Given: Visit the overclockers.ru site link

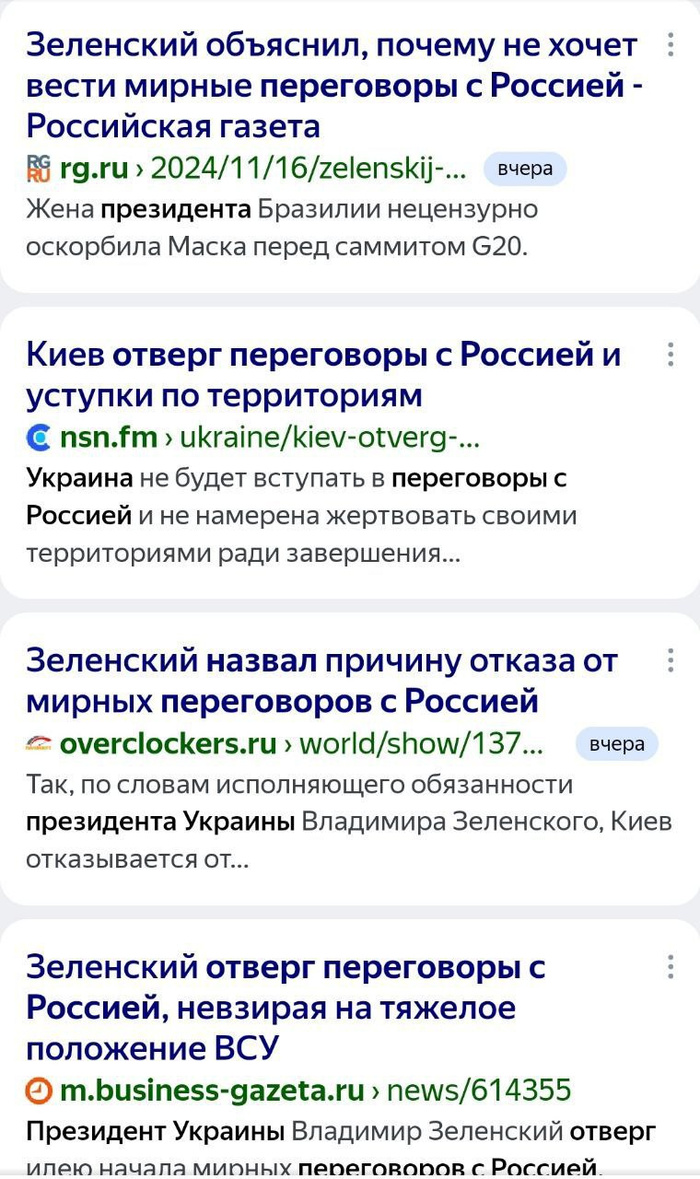Looking at the screenshot, I should pos(168,744).
